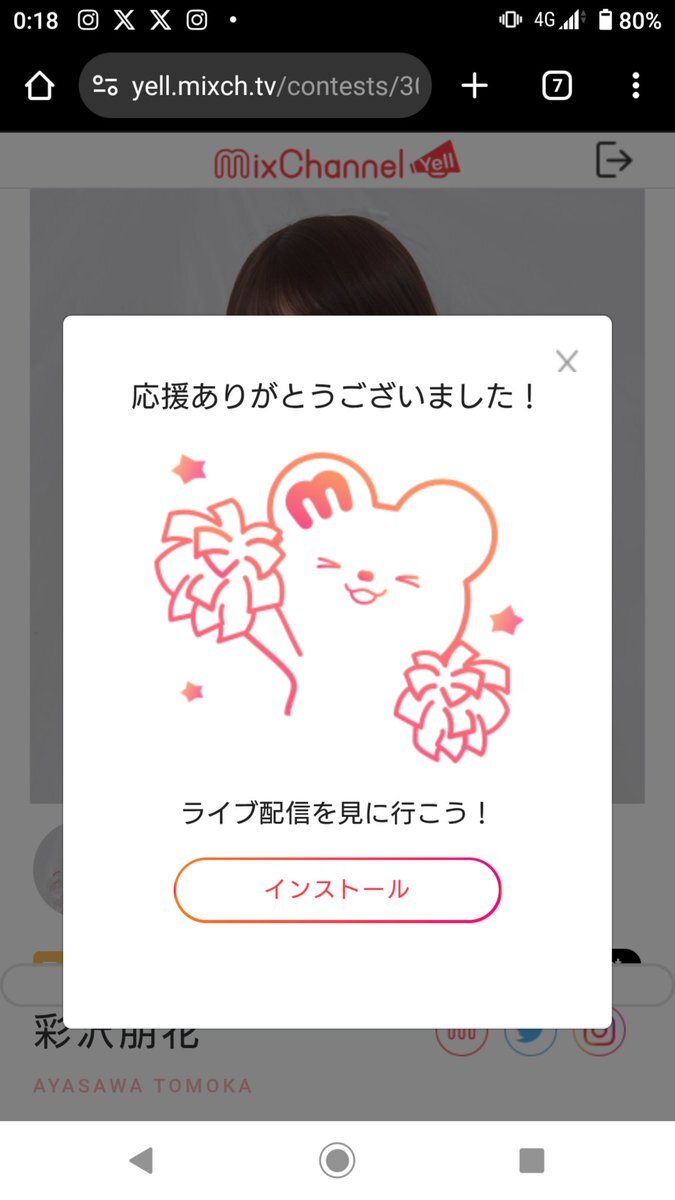Close the thank-you dialog
This screenshot has height=1200, width=675.
pyautogui.click(x=567, y=362)
